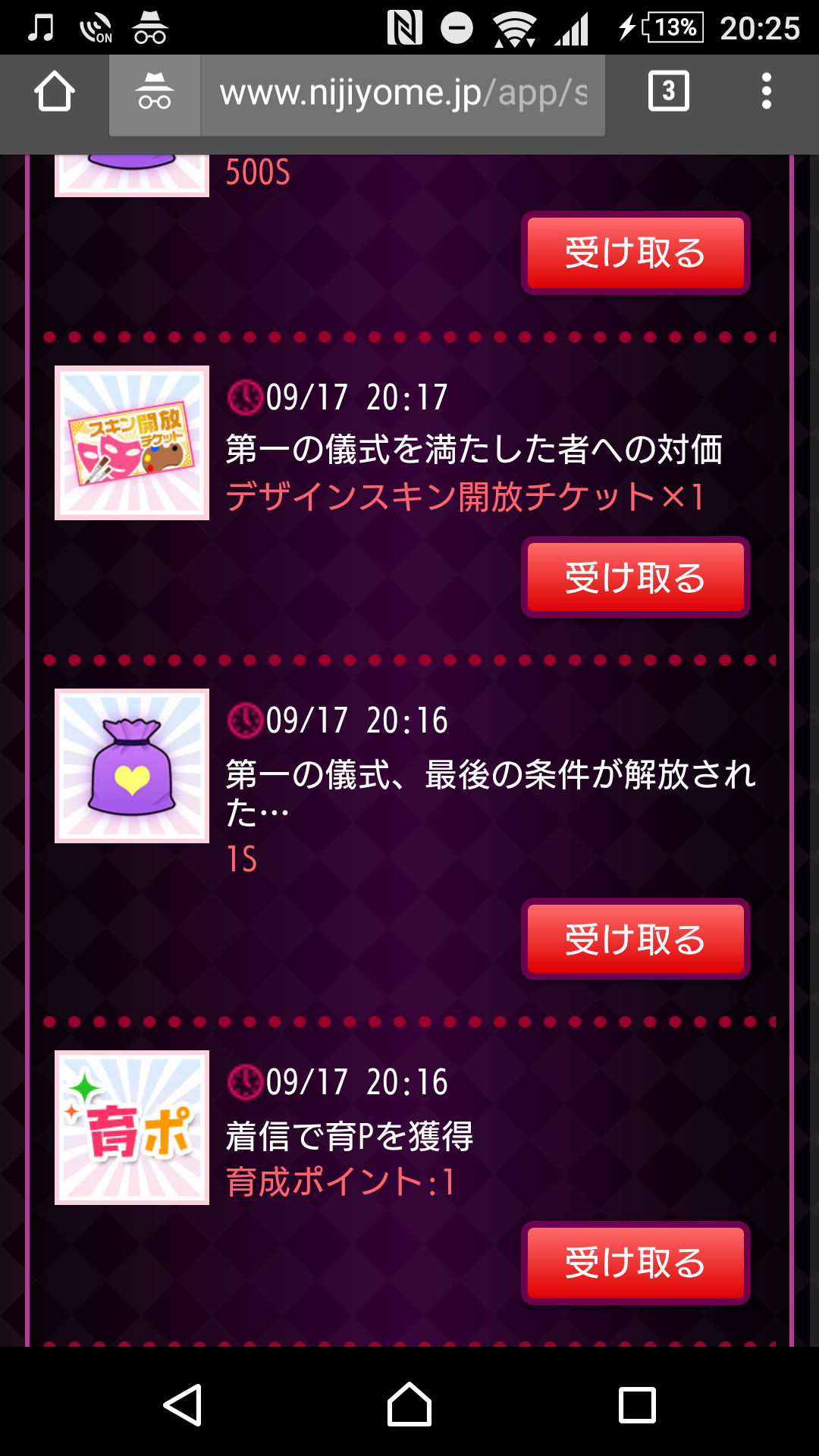Claim the デザインスキン開放チケット reward
Image resolution: width=819 pixels, height=1456 pixels.
coord(635,578)
